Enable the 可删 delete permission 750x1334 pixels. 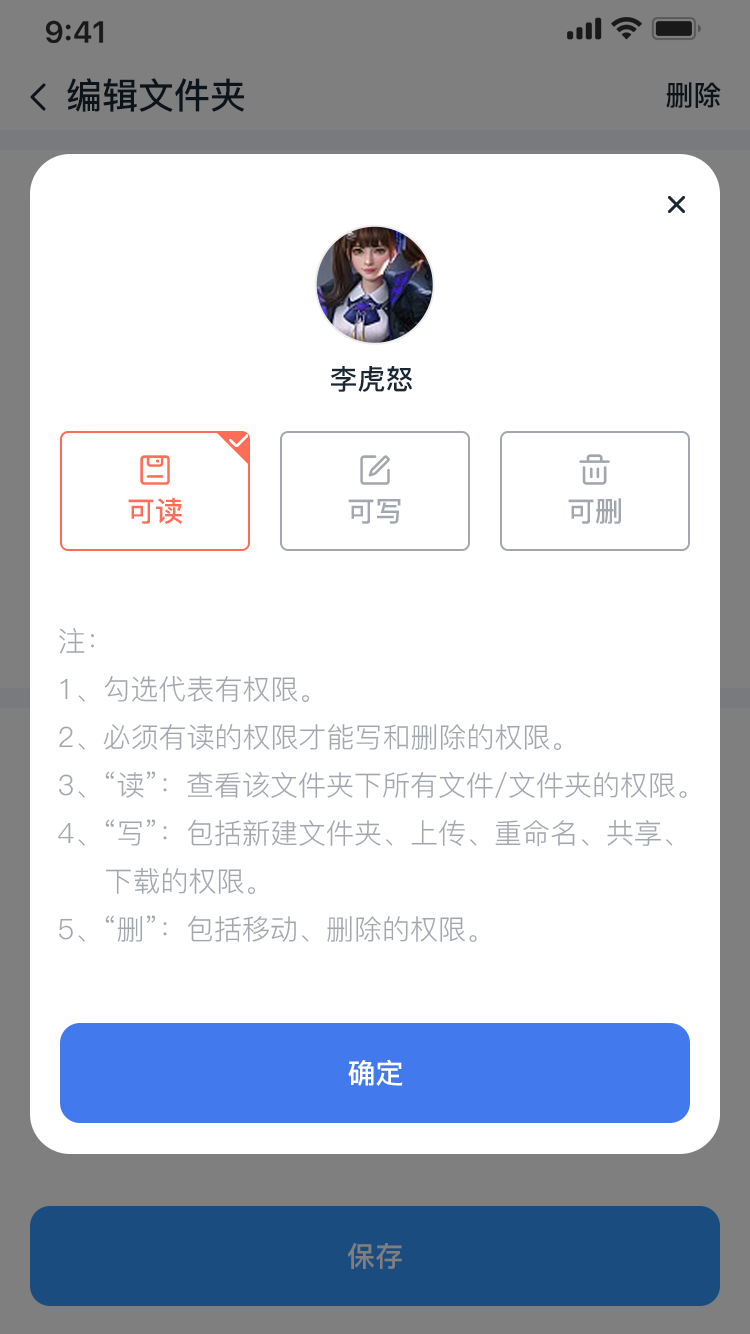595,491
